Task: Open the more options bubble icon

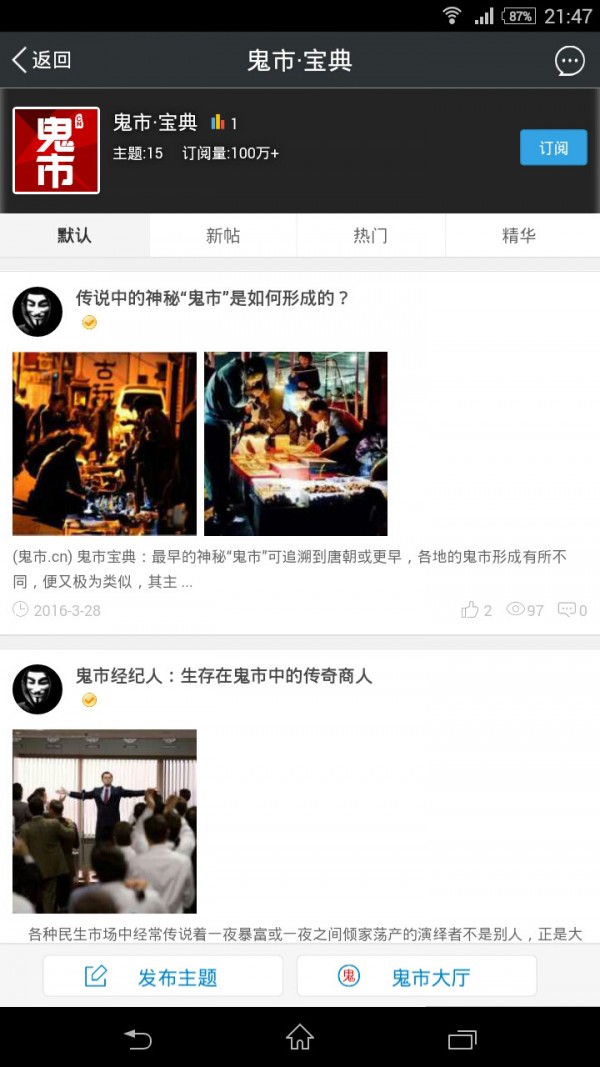Action: point(569,61)
